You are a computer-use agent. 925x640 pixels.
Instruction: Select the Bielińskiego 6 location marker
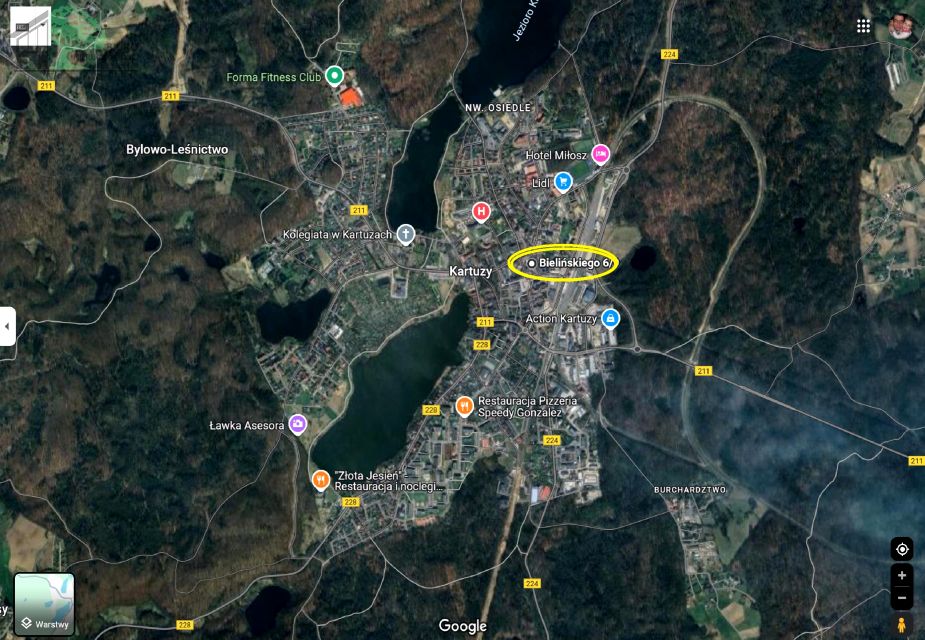[531, 263]
